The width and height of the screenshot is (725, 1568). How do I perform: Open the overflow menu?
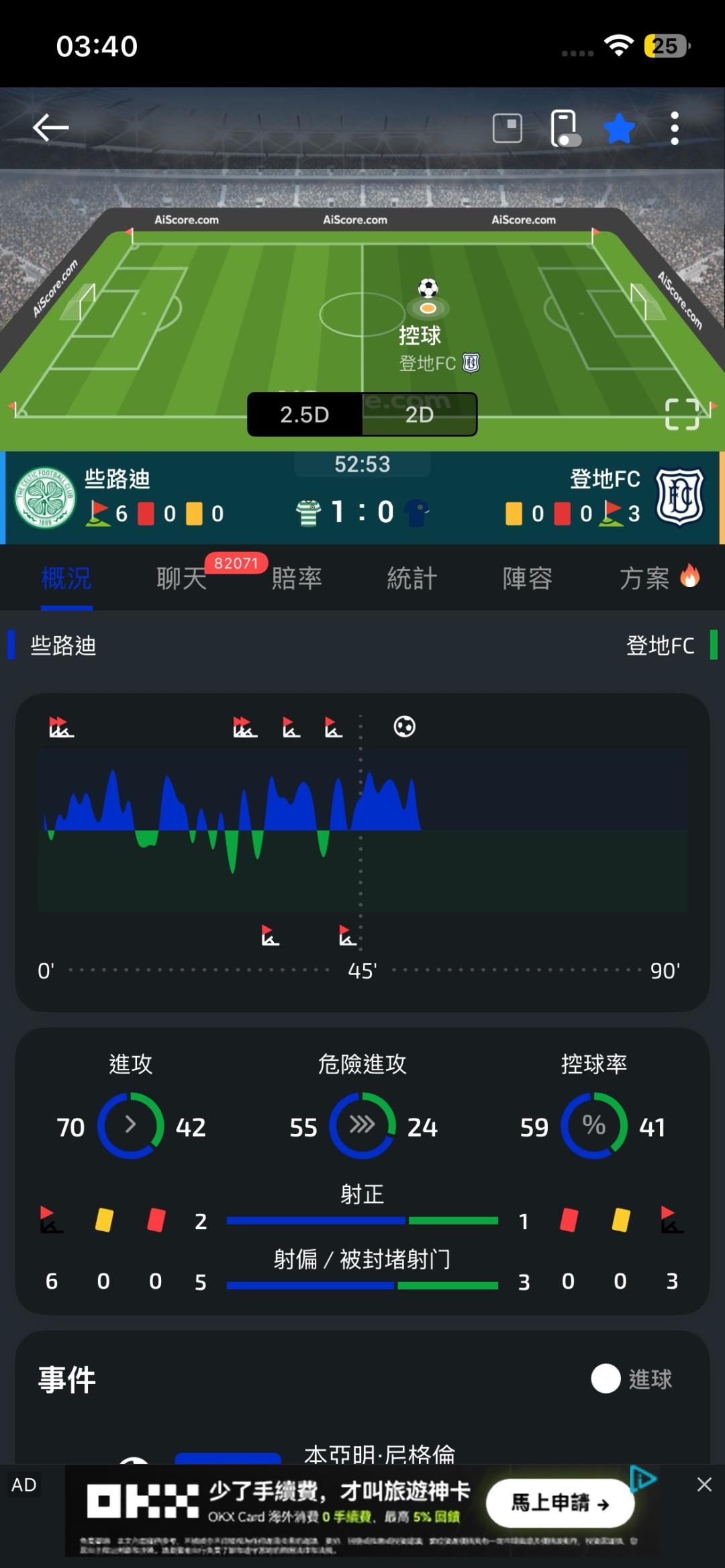pos(675,128)
